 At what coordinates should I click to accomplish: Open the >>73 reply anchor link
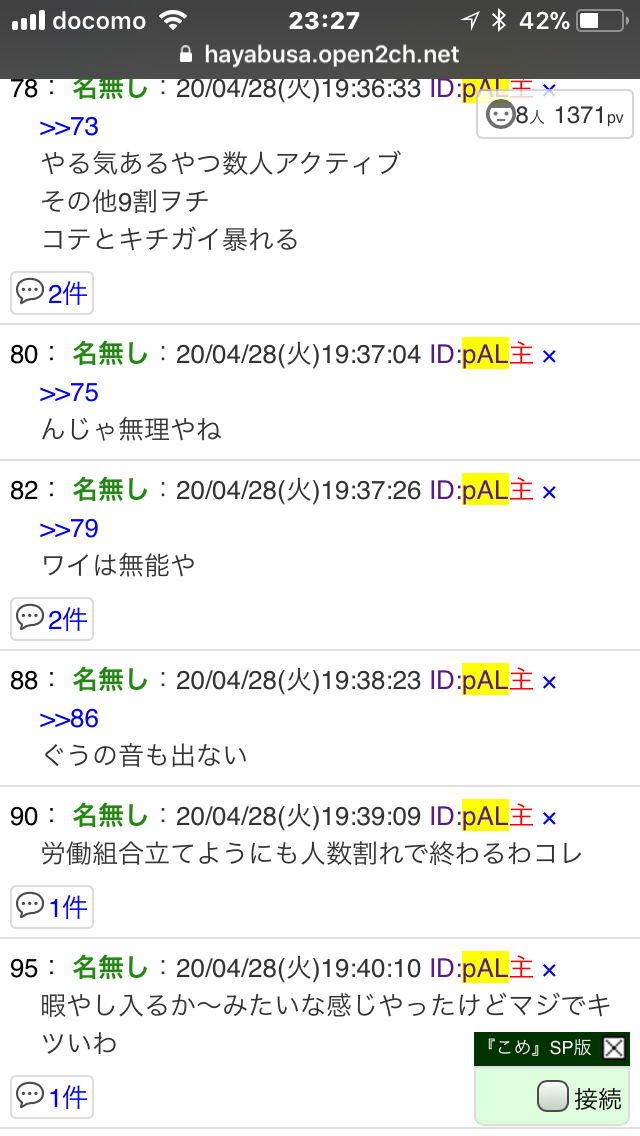pos(69,127)
